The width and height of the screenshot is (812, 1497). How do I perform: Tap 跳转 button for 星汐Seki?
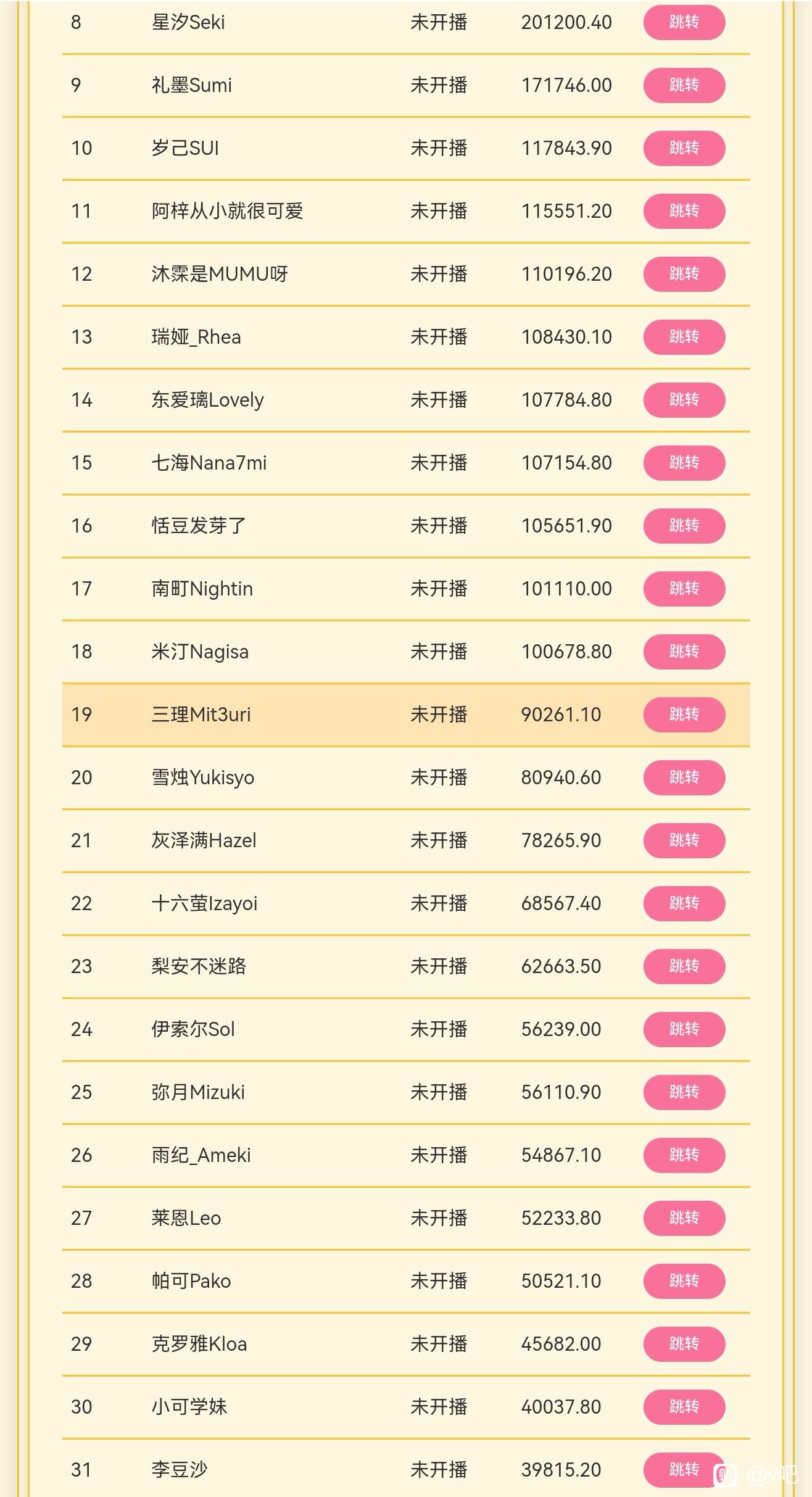684,22
